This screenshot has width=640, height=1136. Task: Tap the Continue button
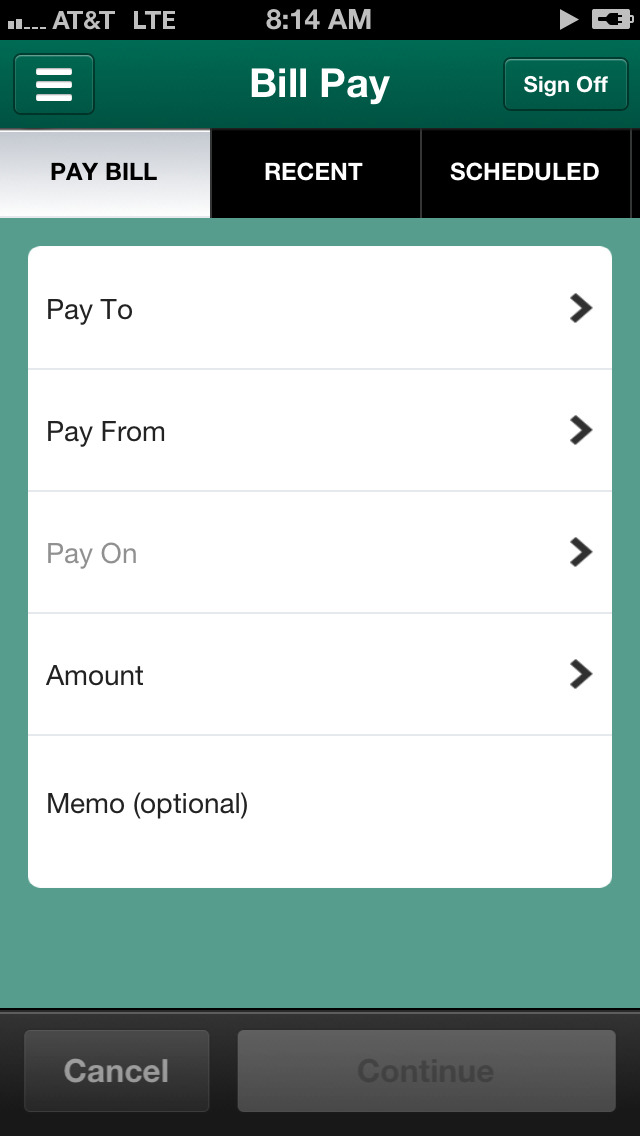point(426,1071)
